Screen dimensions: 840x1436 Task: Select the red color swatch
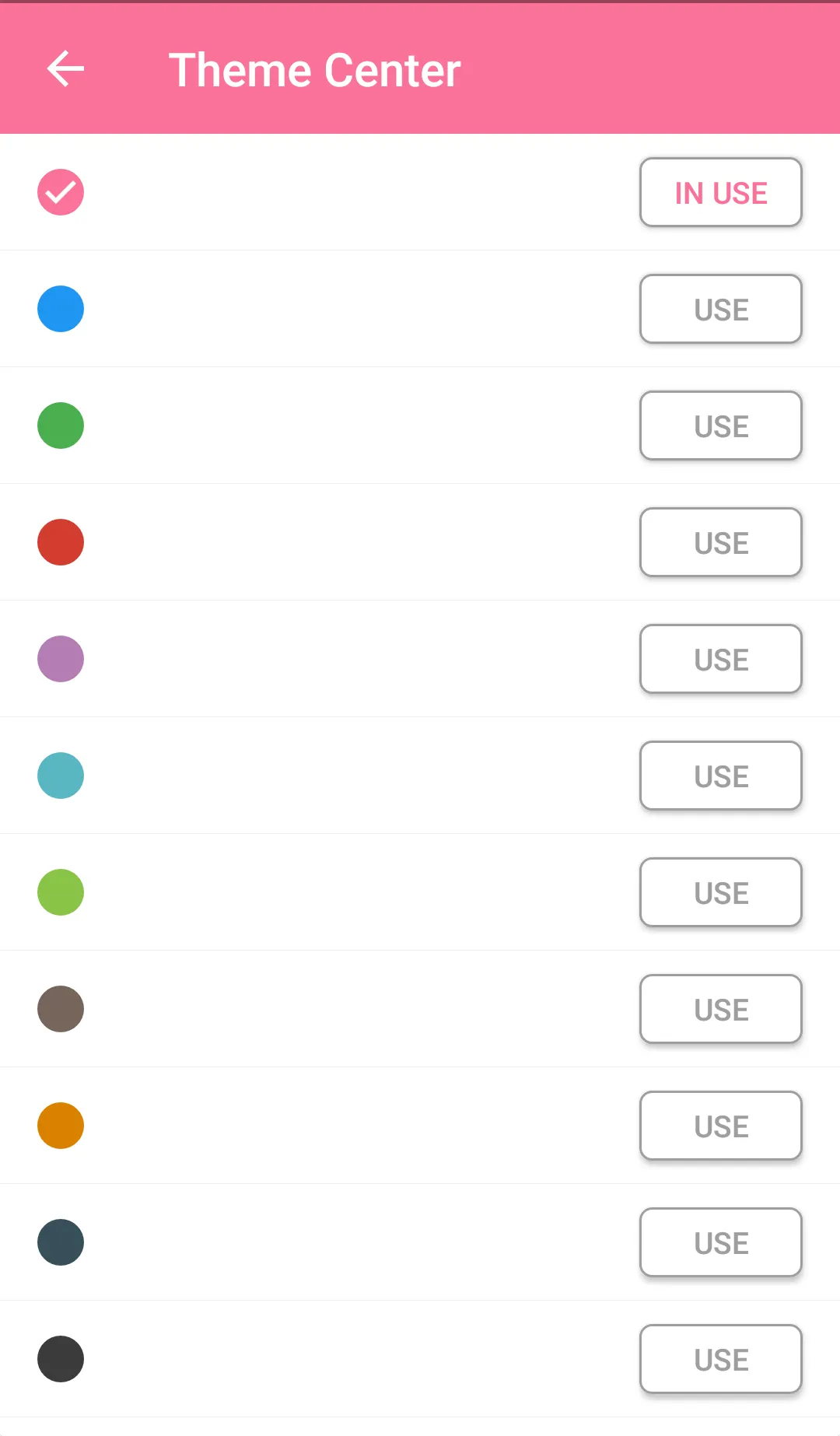point(60,542)
